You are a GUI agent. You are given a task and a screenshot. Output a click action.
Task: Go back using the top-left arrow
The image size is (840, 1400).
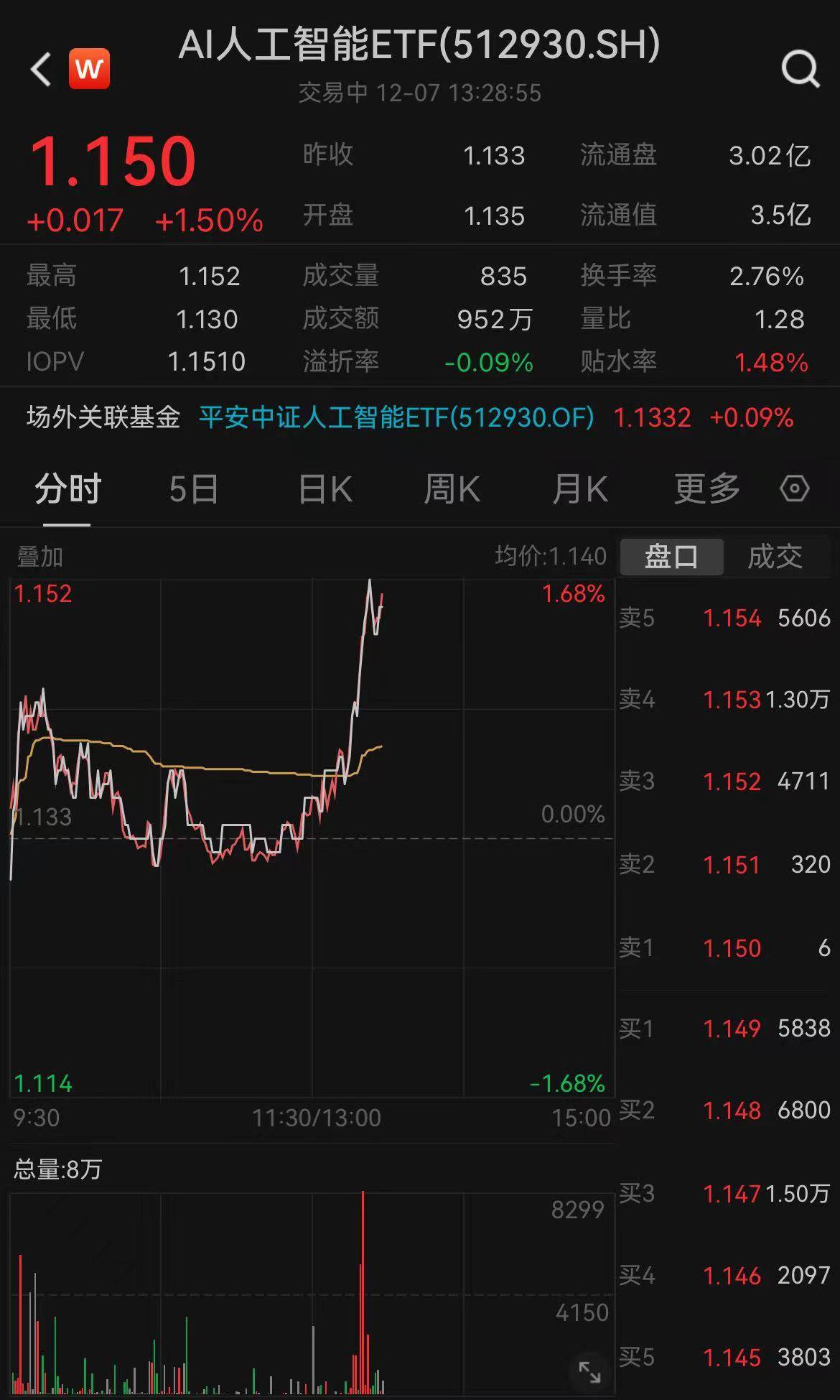(41, 70)
